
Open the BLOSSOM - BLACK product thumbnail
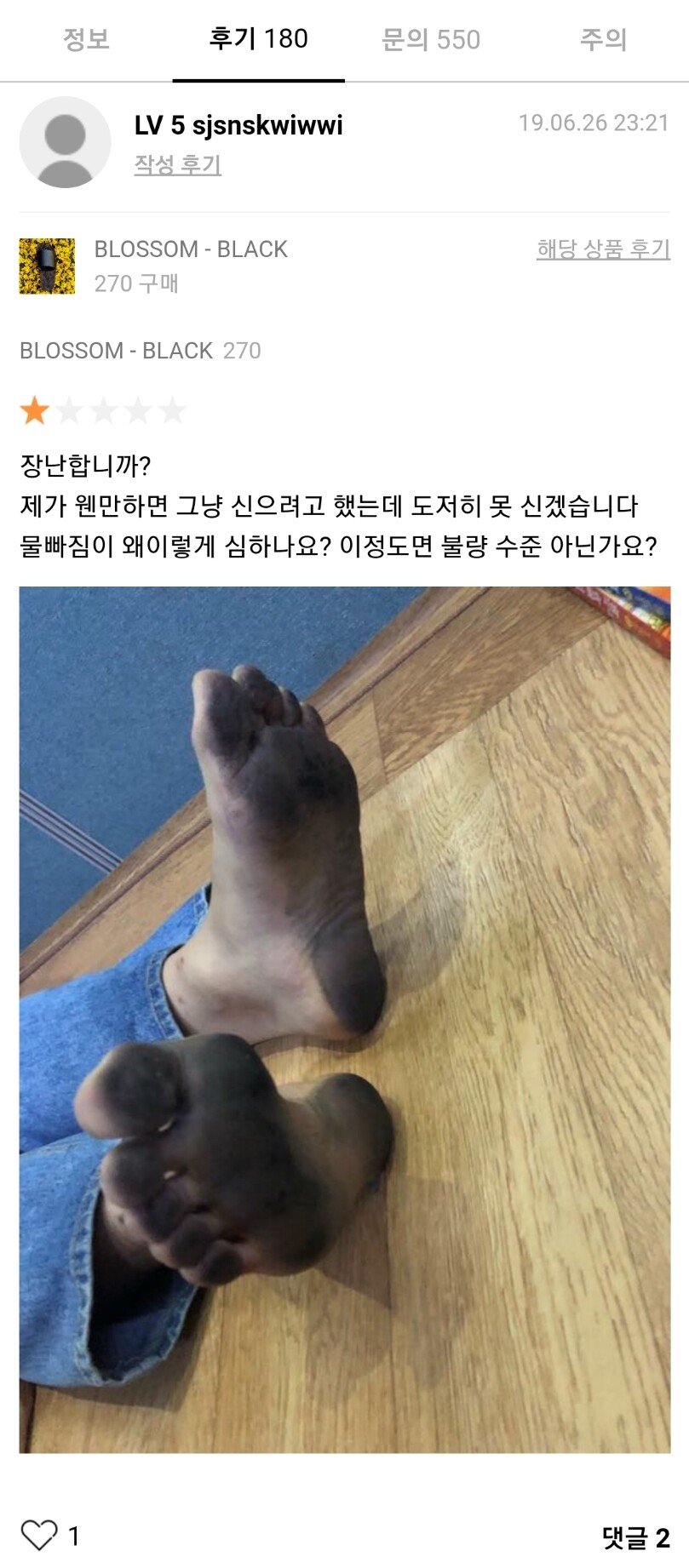(47, 266)
